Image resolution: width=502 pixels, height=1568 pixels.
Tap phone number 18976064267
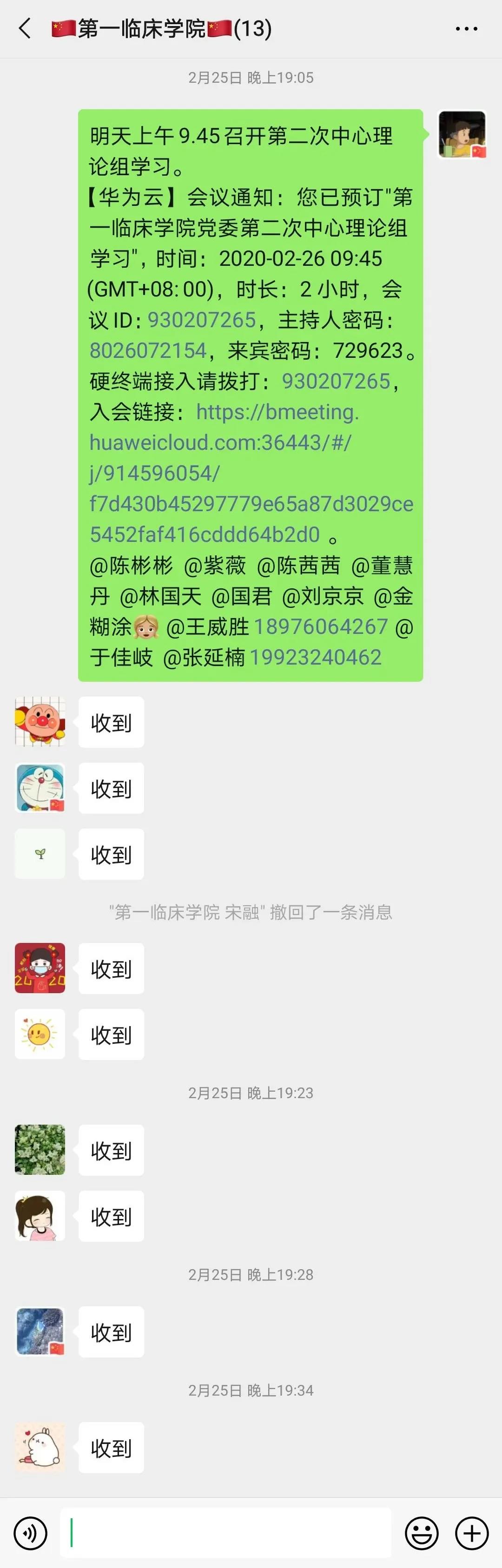pos(321,626)
